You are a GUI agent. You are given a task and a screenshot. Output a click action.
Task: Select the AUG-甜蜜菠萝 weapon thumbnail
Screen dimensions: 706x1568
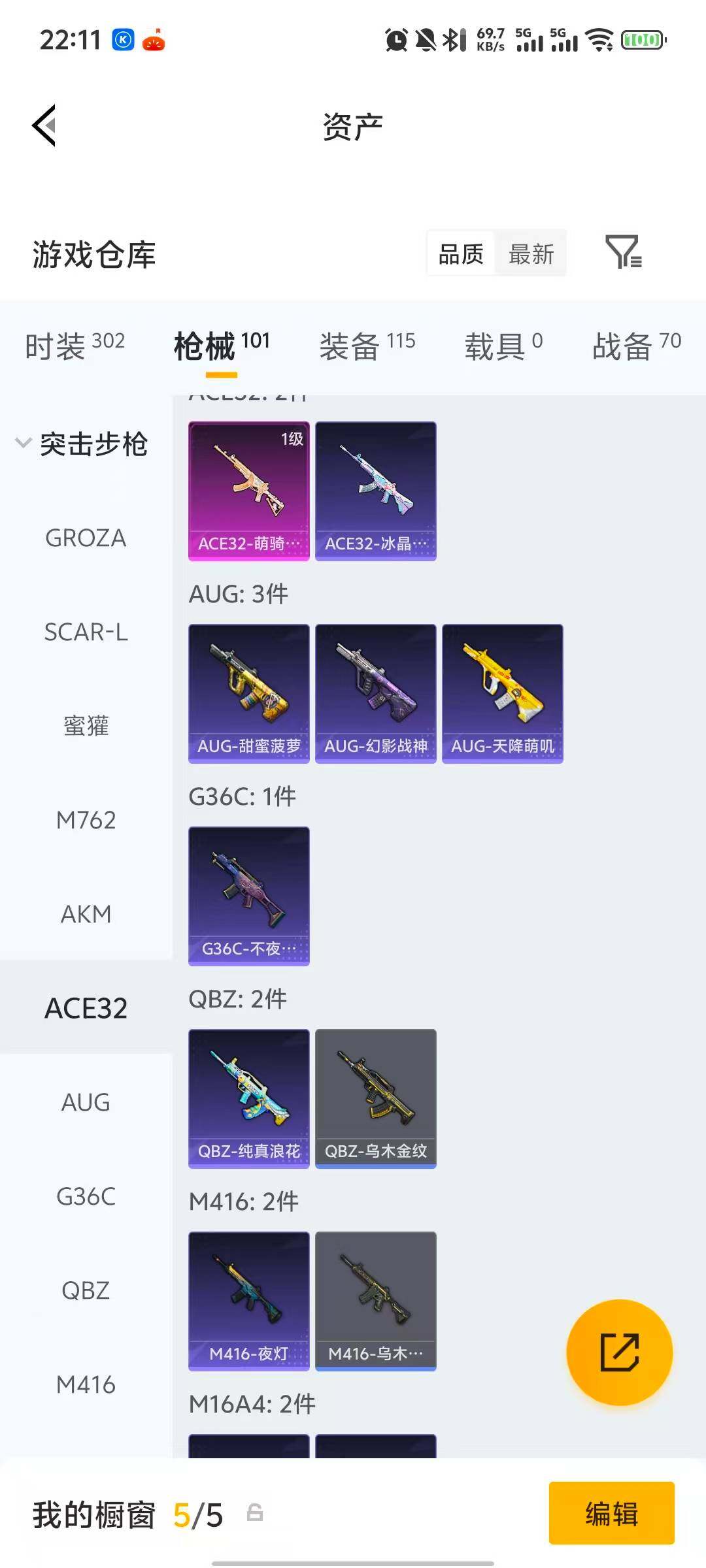pyautogui.click(x=248, y=693)
